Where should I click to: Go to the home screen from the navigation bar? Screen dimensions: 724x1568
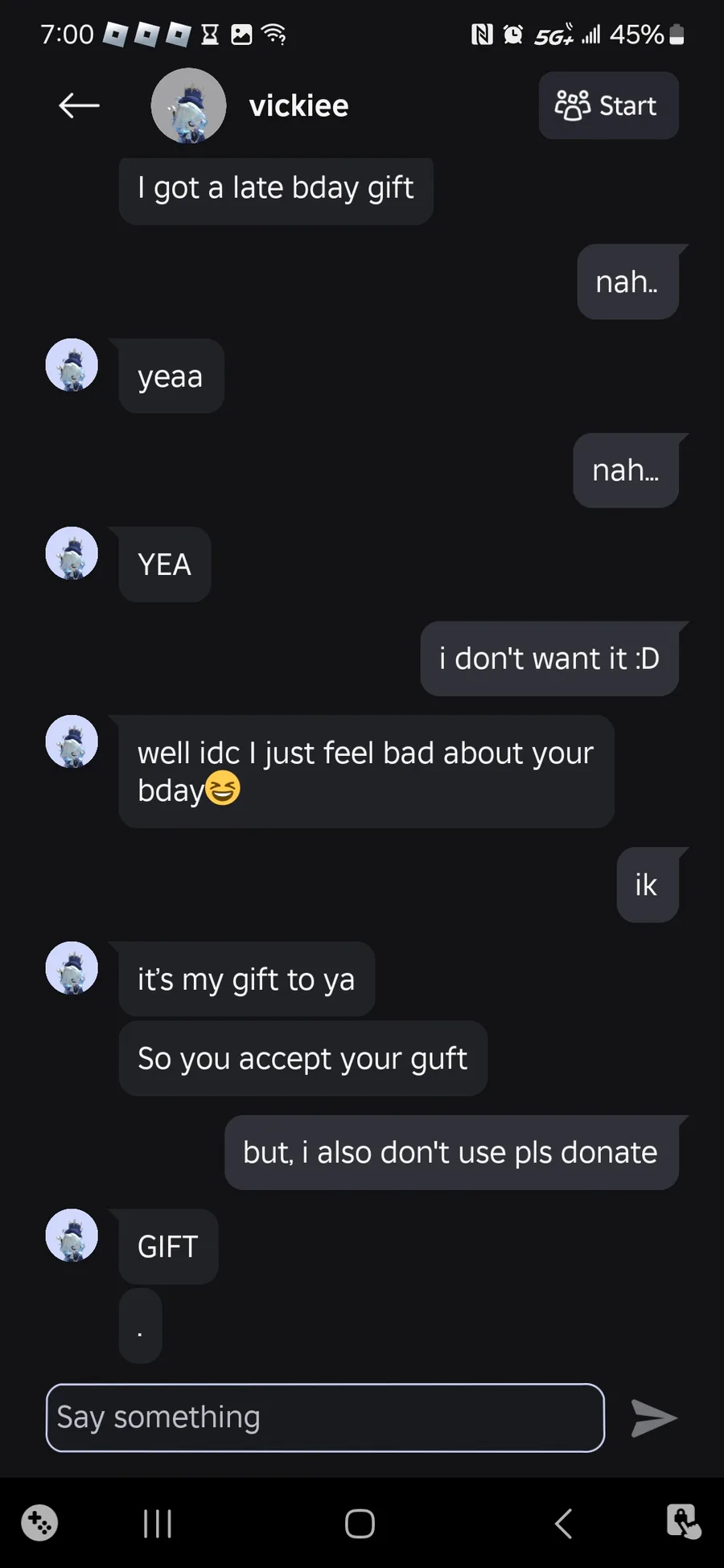click(x=360, y=1523)
